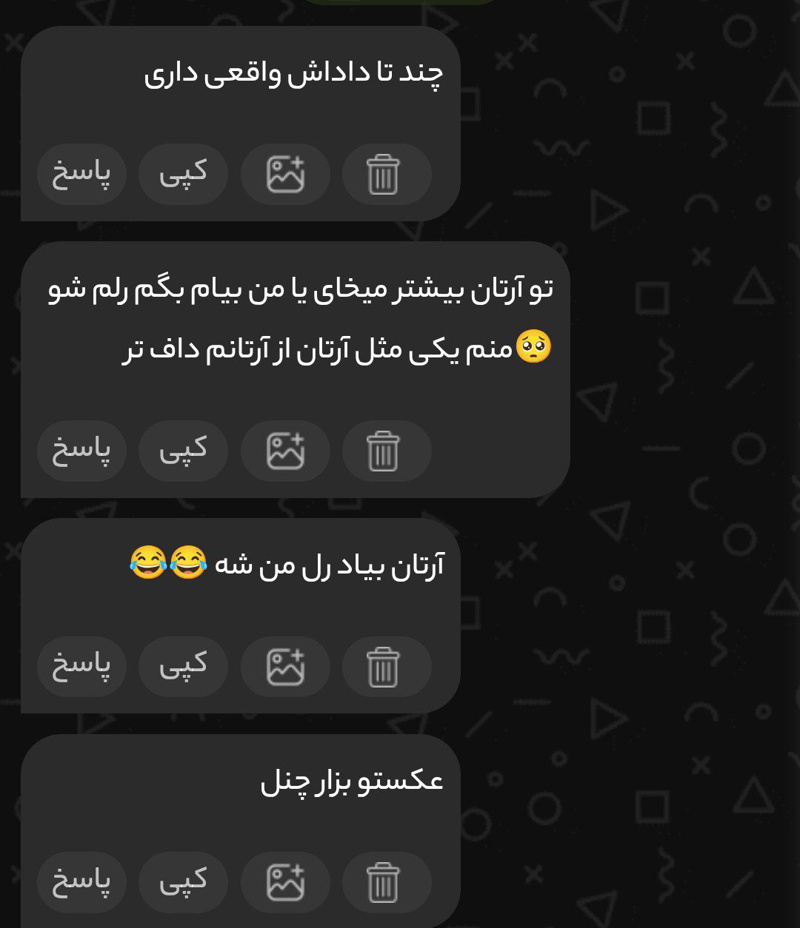Open image icon under 'چند تا داداش واقعی داری'

(x=285, y=174)
